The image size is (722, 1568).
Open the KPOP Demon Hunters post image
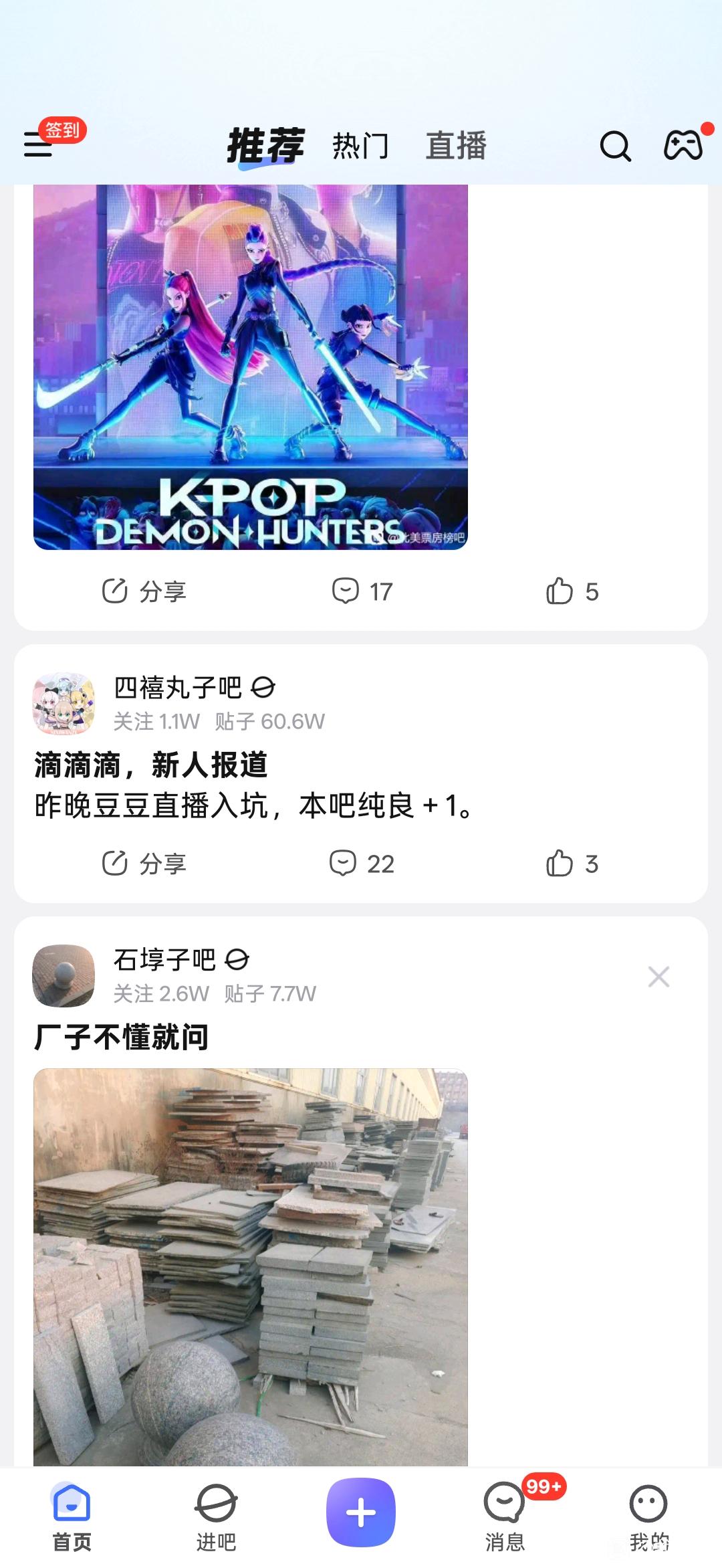click(x=250, y=367)
